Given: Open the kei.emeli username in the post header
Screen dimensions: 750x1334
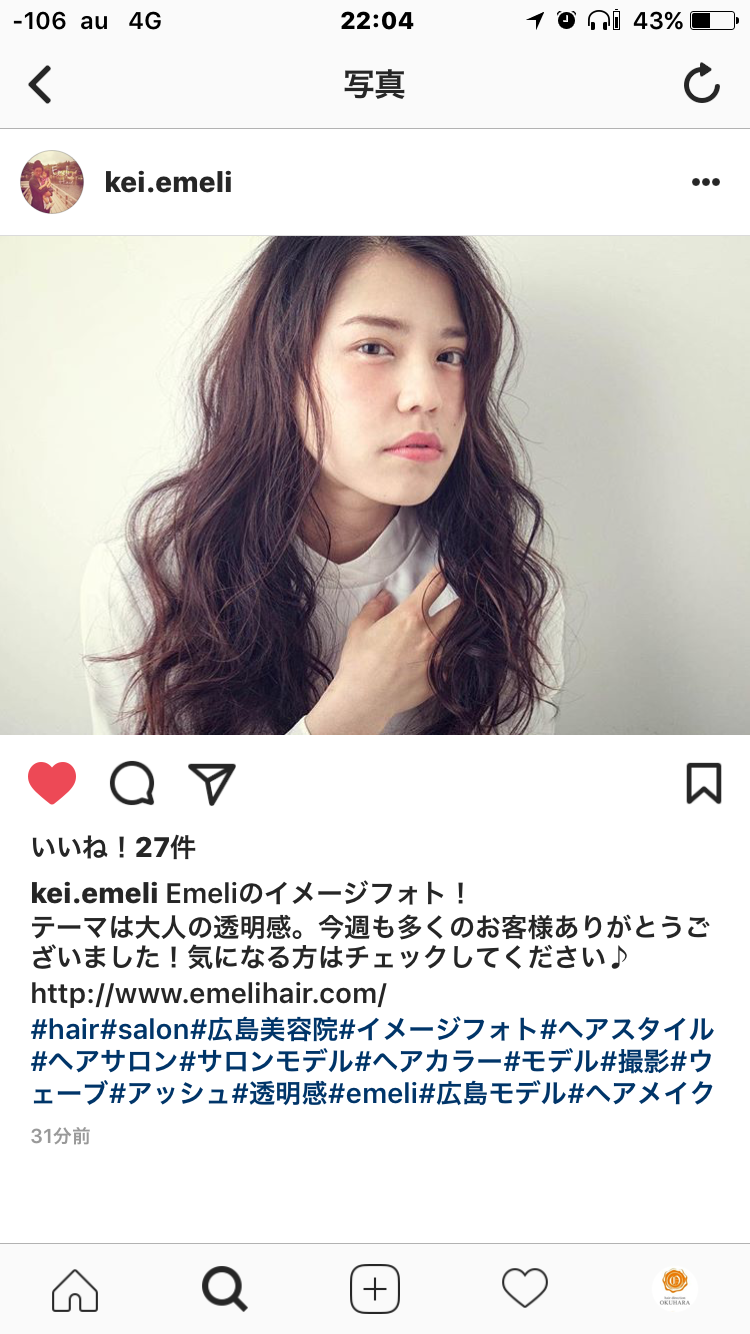Looking at the screenshot, I should point(168,182).
